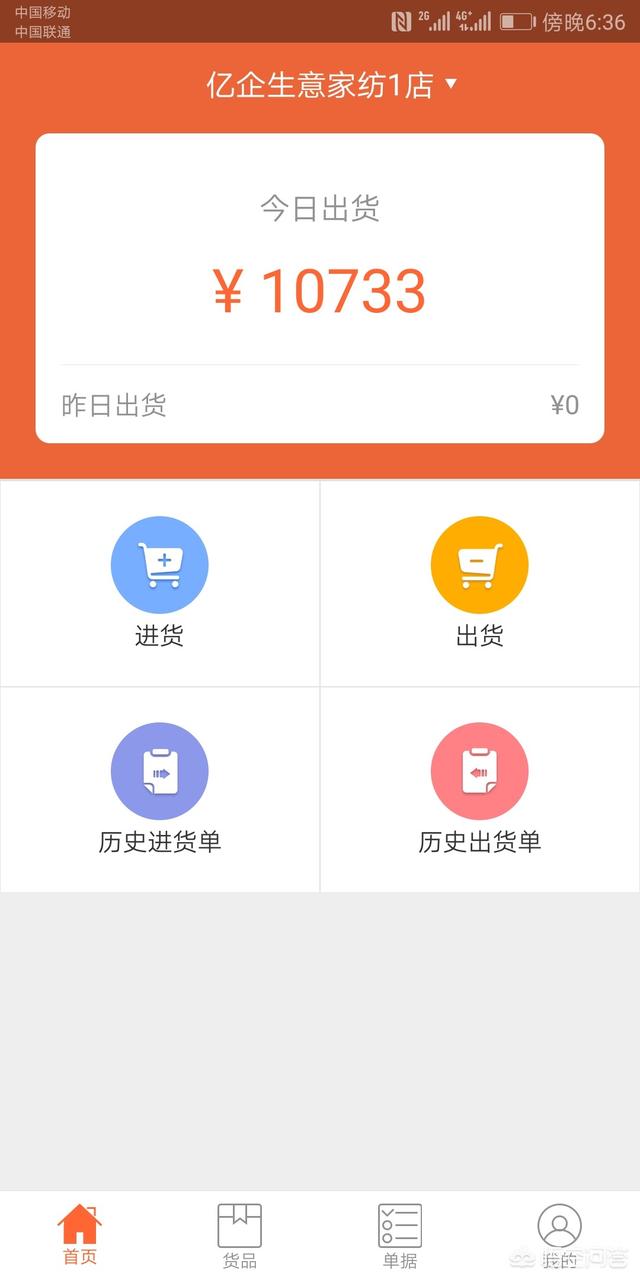
Task: Switch to the 货品 tab
Action: click(240, 1235)
